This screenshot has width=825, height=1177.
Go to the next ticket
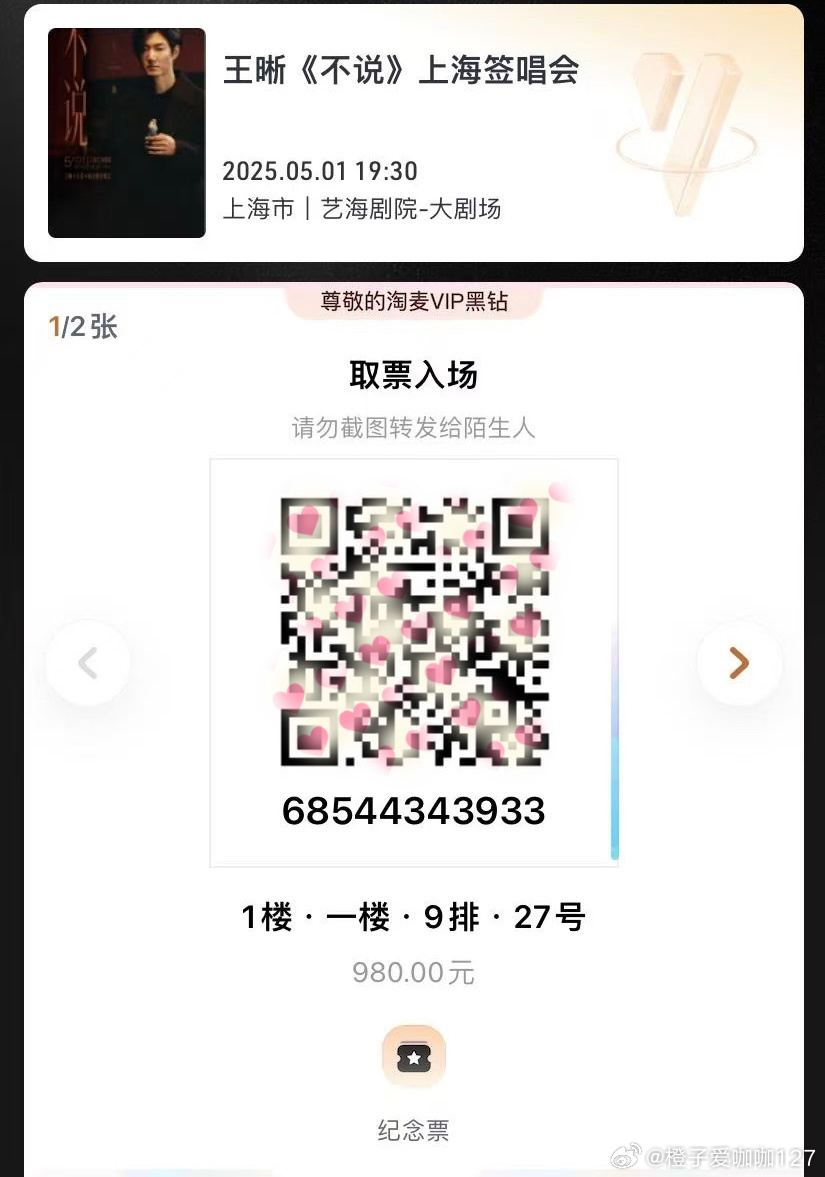(x=738, y=663)
